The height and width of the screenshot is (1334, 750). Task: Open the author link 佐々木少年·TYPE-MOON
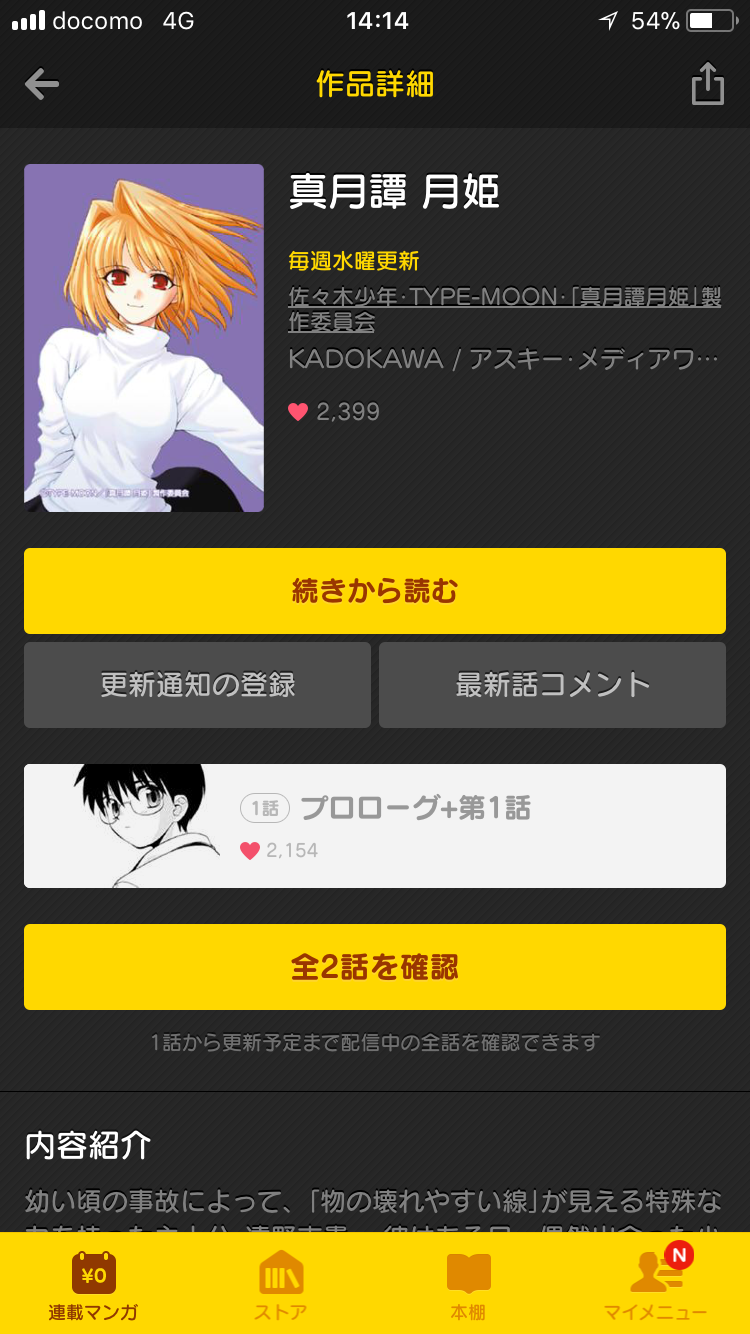coord(504,309)
